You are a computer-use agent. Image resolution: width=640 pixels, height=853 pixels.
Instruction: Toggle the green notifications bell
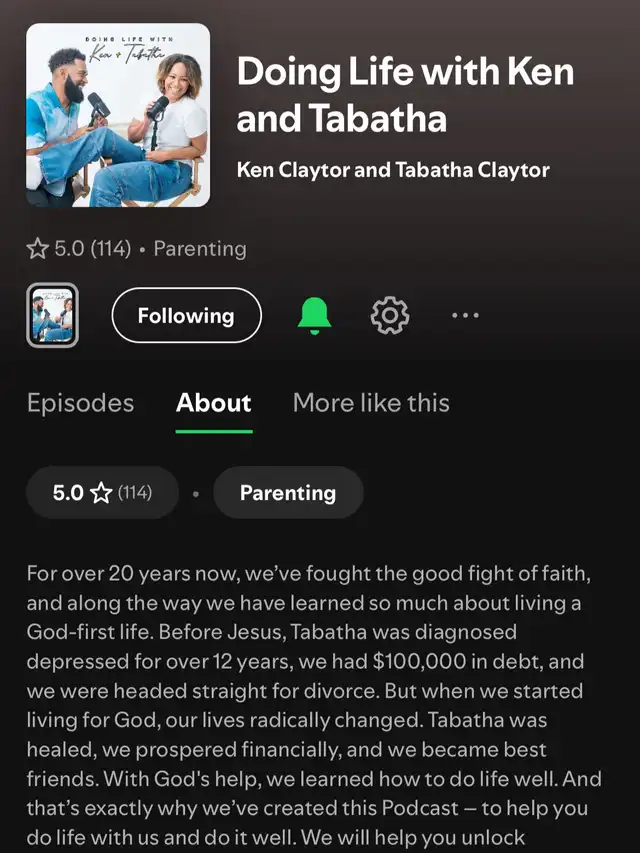(x=314, y=316)
